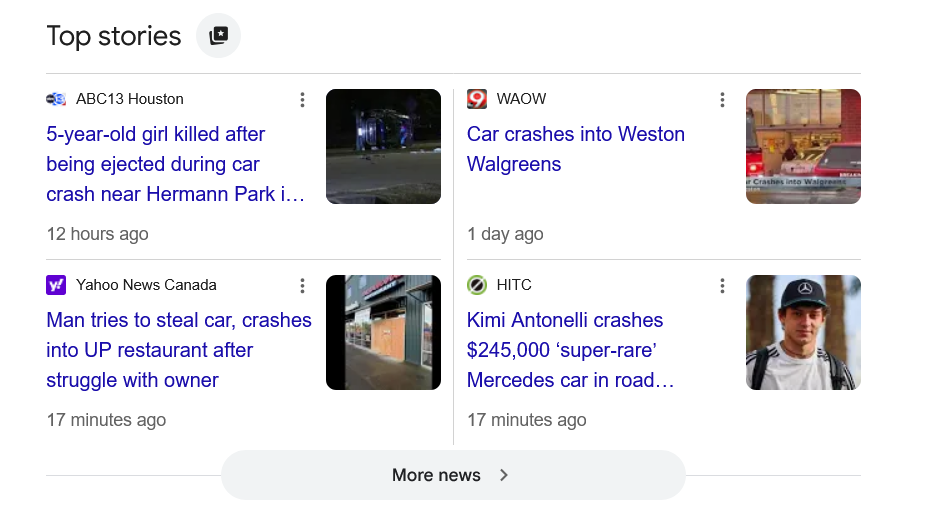Open the three-dot menu for WAOW story
Viewport: 928px width, 506px height.
coord(722,100)
